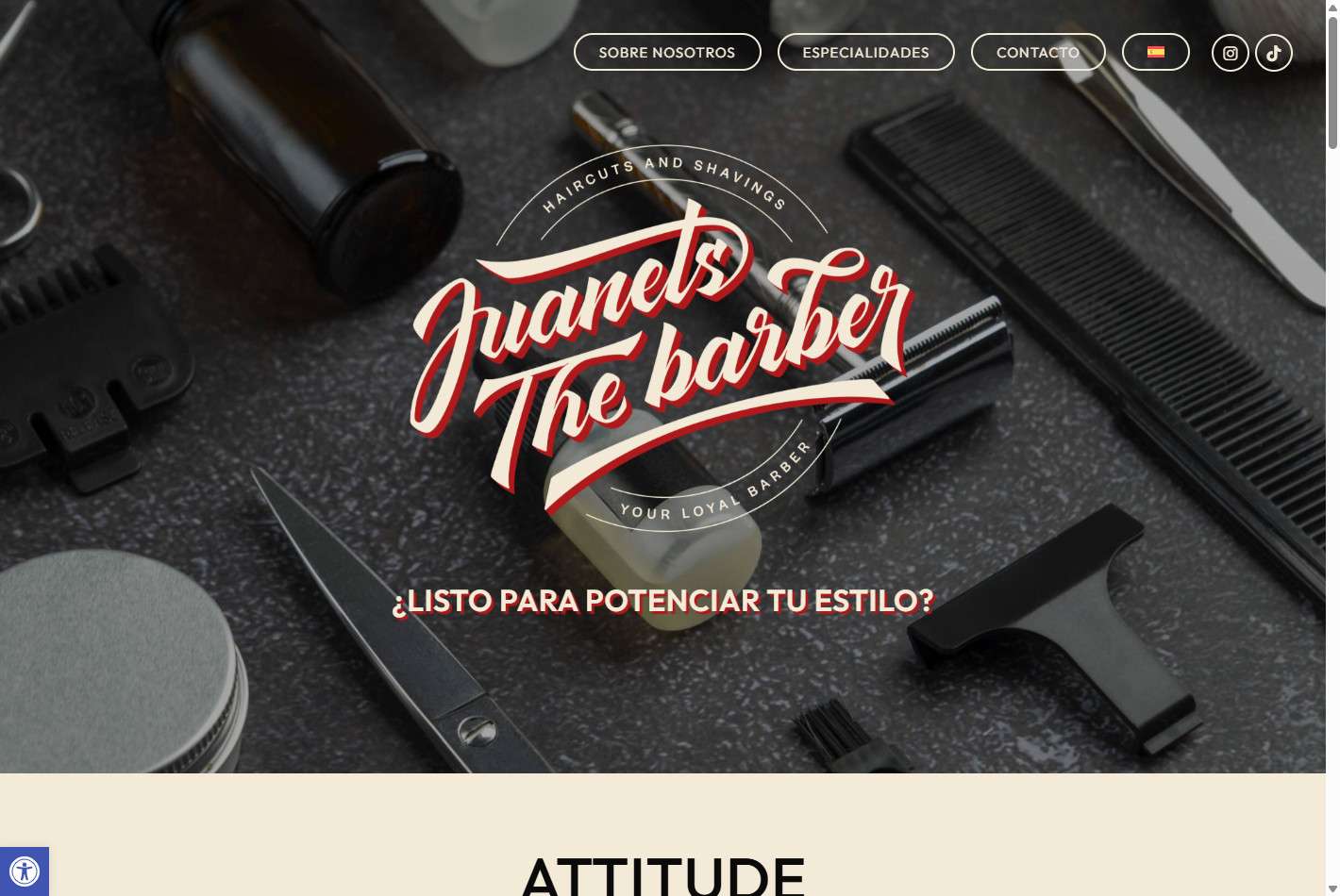Open the Contacto page

(x=1037, y=53)
